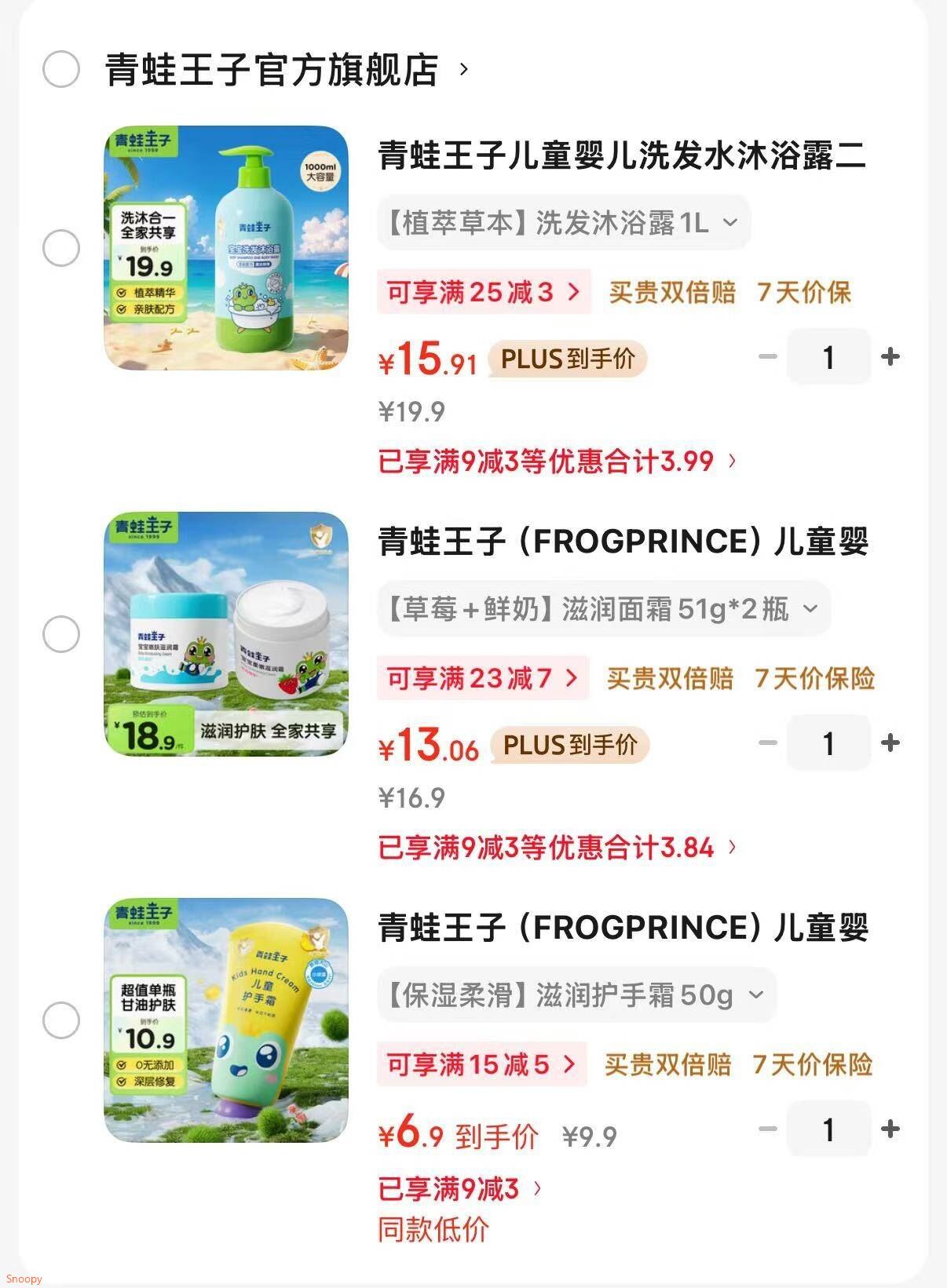Viewport: 947px width, 1288px height.
Task: Click the 同款低价 link
Action: 431,1231
